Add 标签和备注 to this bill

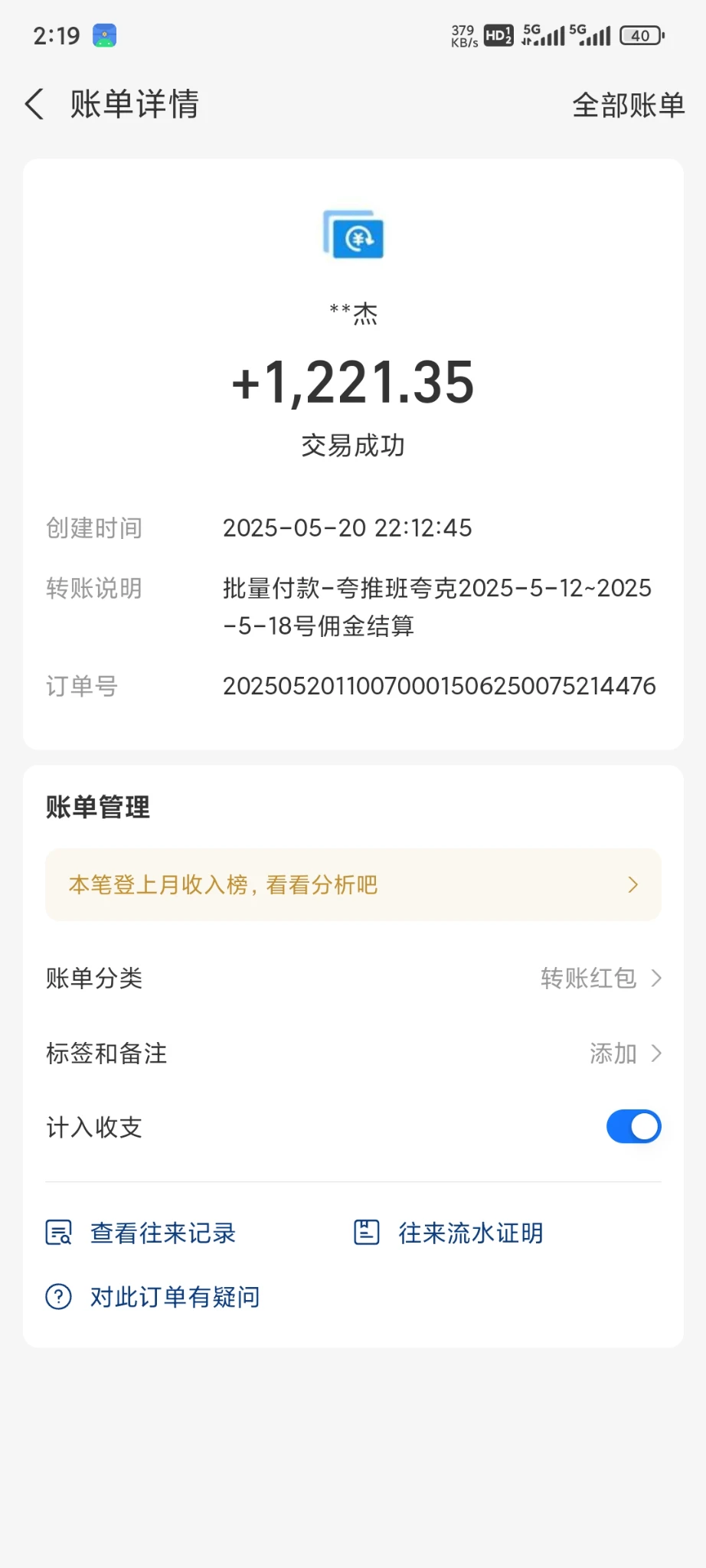pos(623,1053)
